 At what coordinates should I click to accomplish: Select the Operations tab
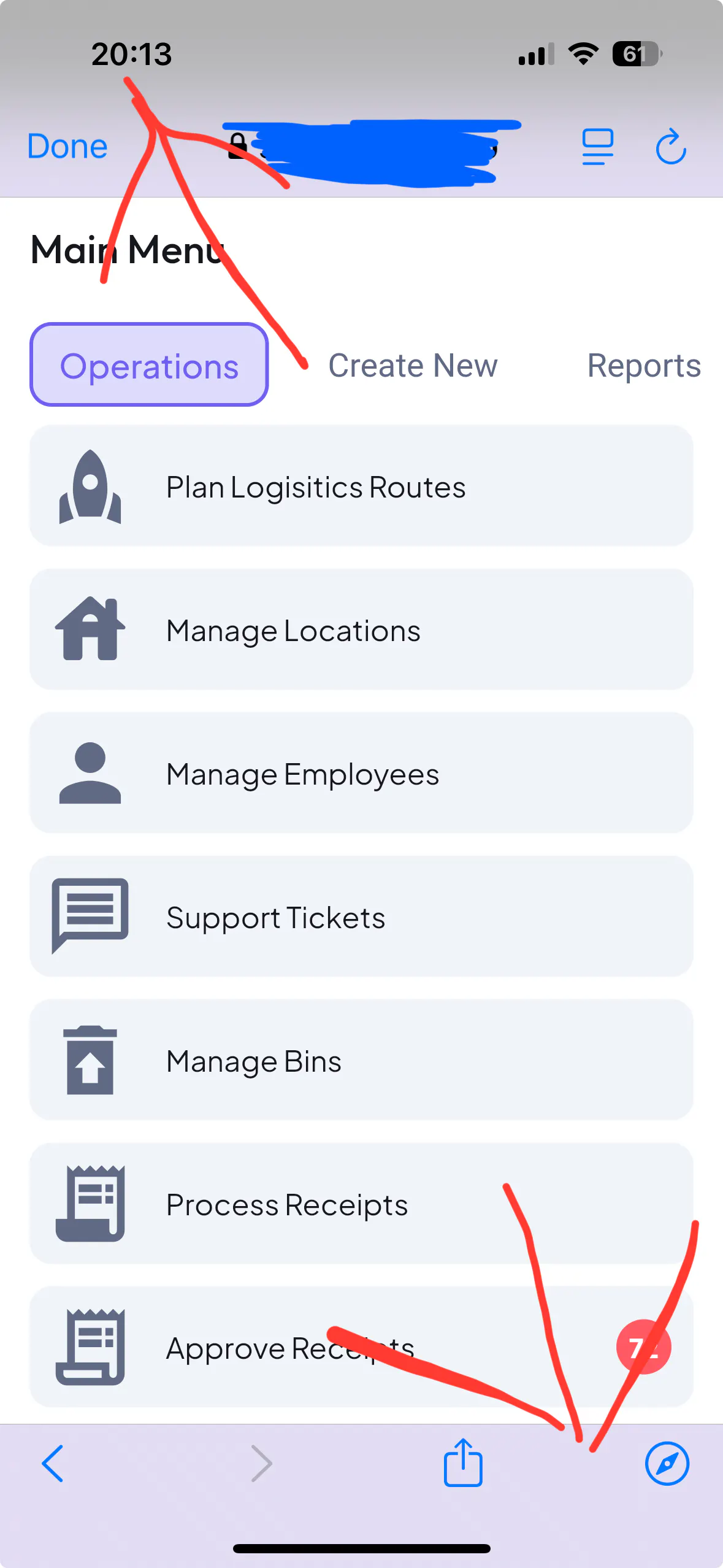tap(149, 366)
